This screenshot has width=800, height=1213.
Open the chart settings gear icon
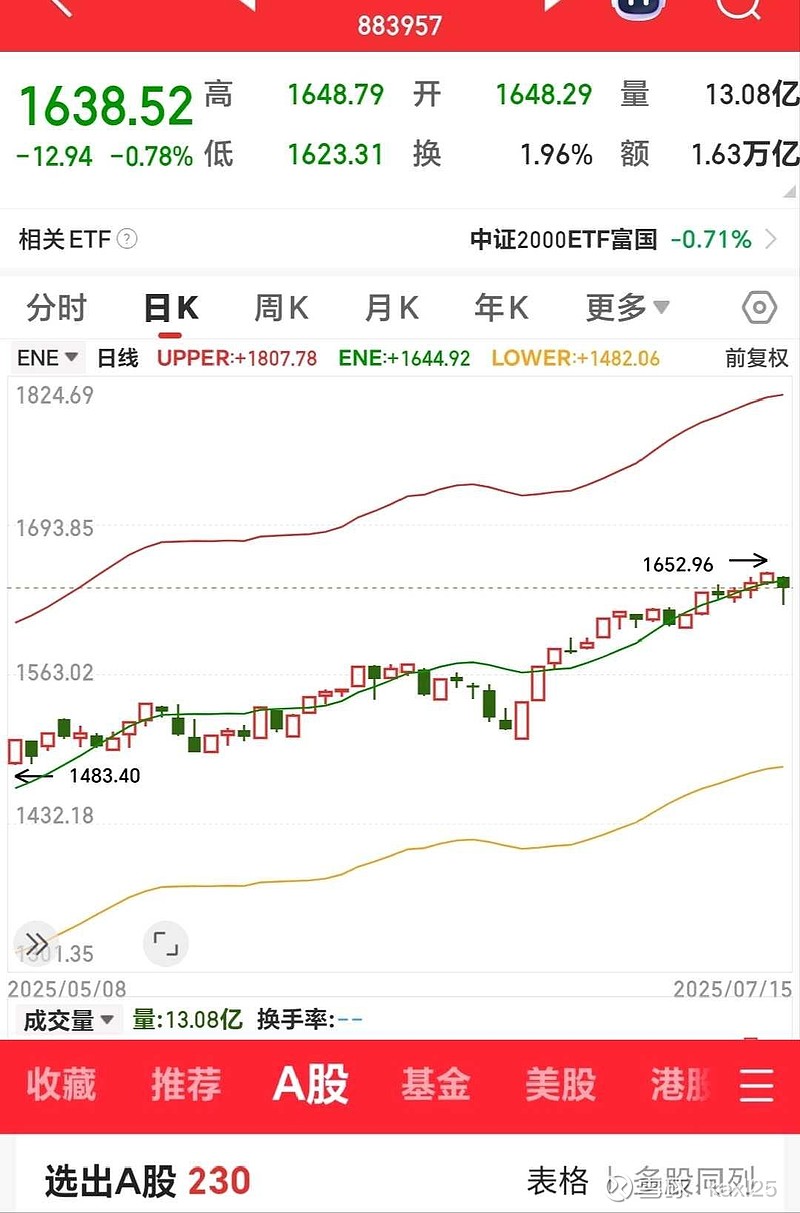tap(757, 307)
